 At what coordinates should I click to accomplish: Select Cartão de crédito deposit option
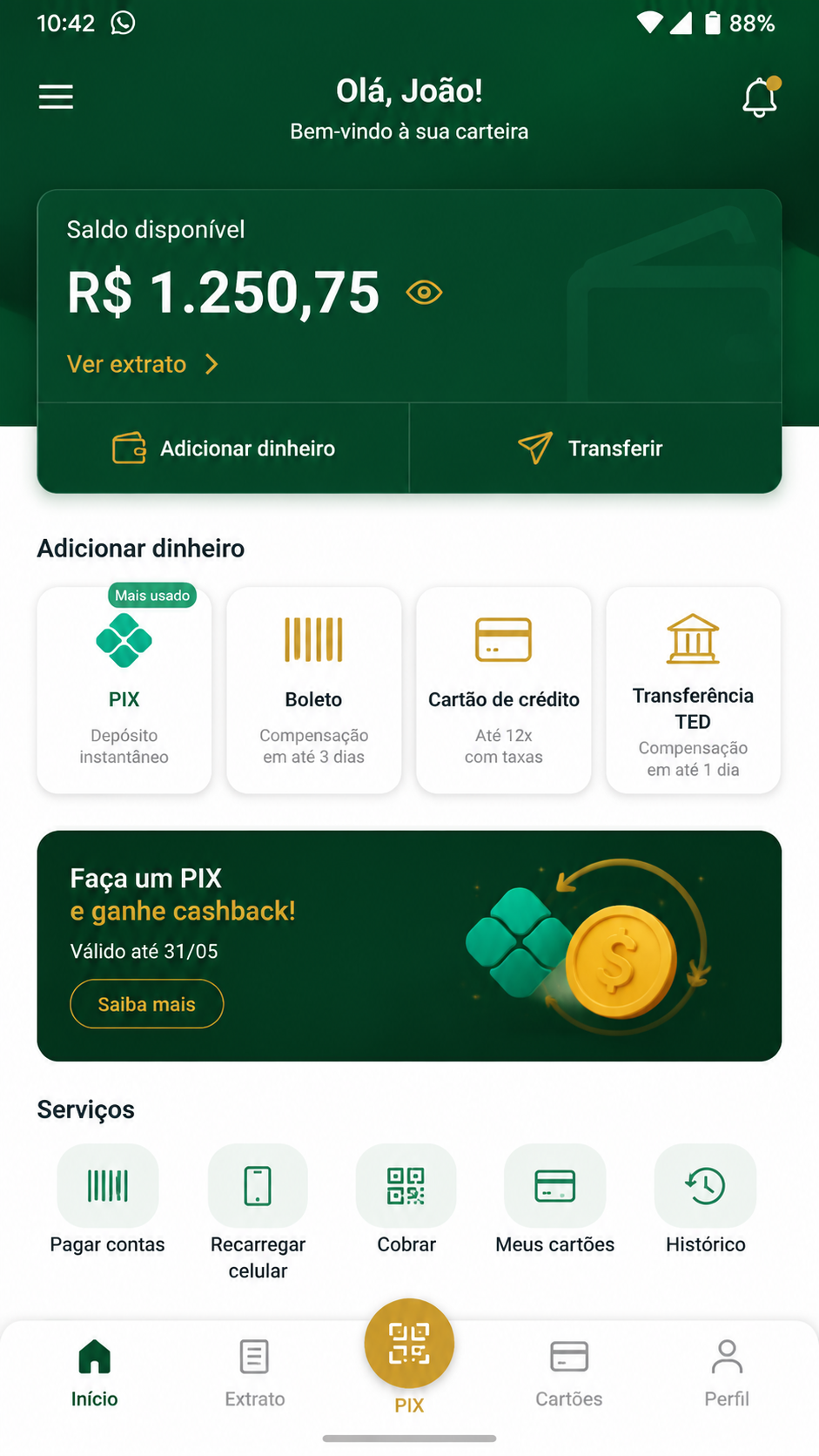(504, 690)
